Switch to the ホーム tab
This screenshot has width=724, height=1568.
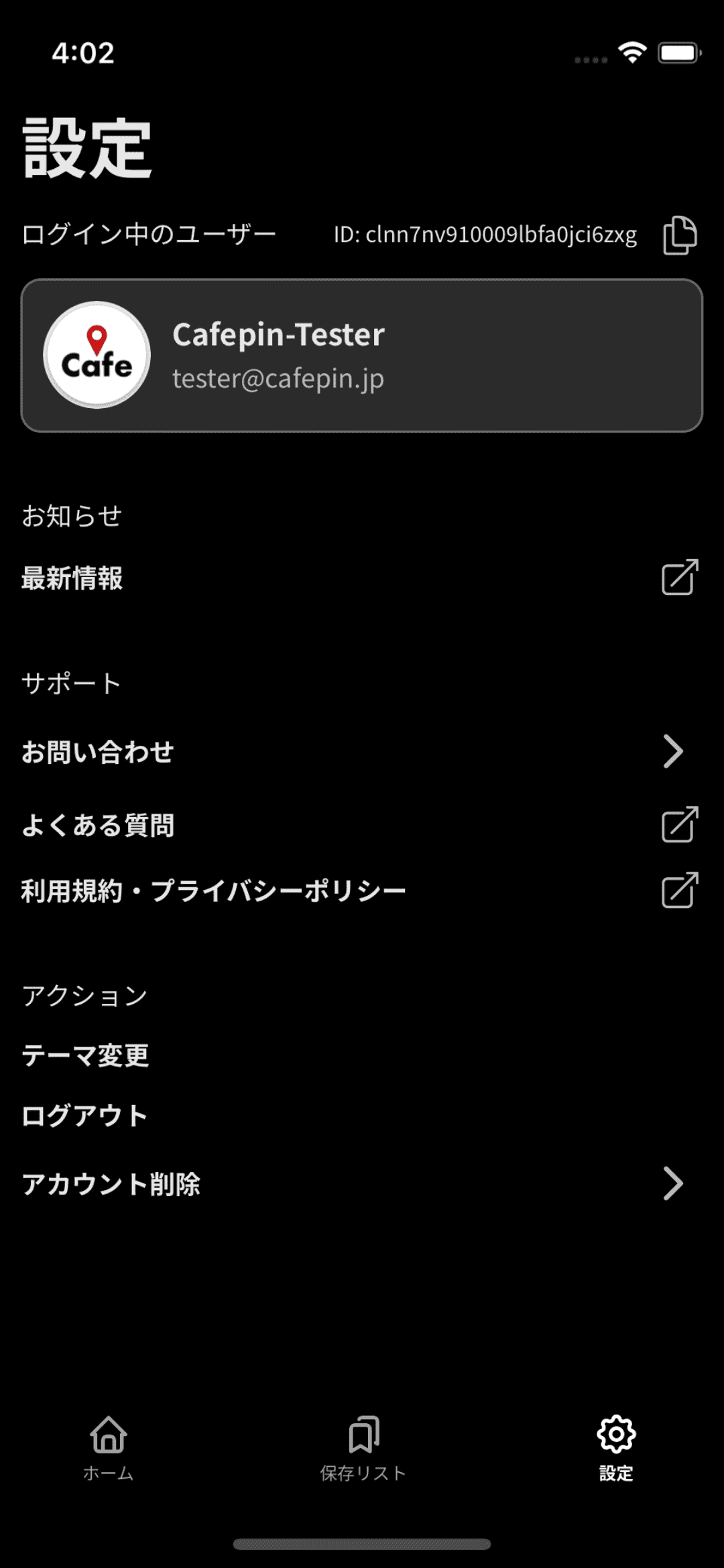click(x=109, y=1447)
